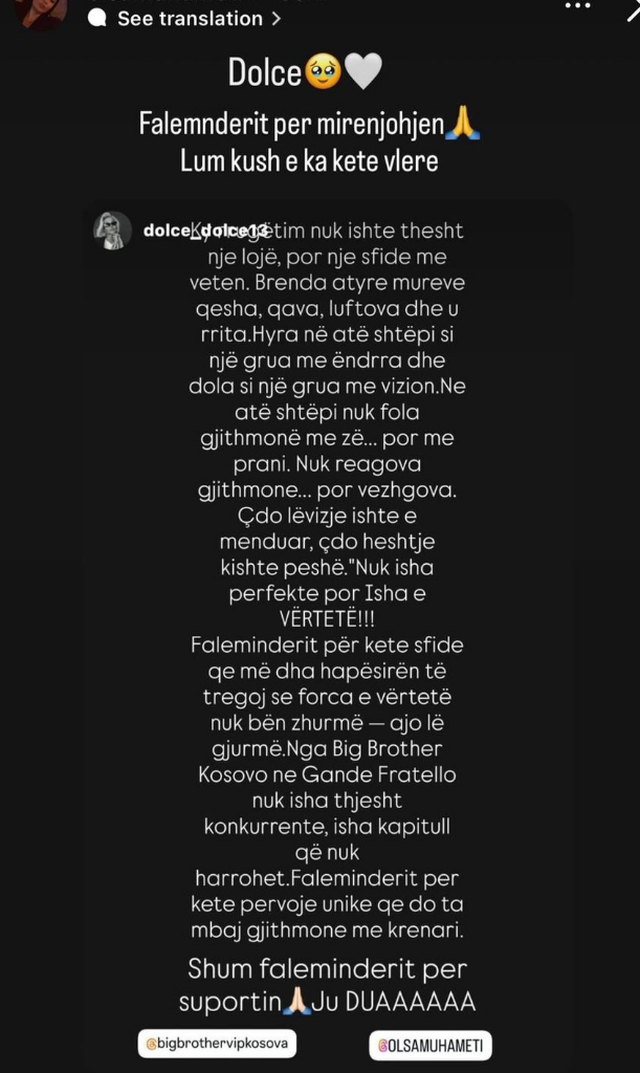Open the story poster's profile picture
This screenshot has width=640, height=1073.
(44, 12)
